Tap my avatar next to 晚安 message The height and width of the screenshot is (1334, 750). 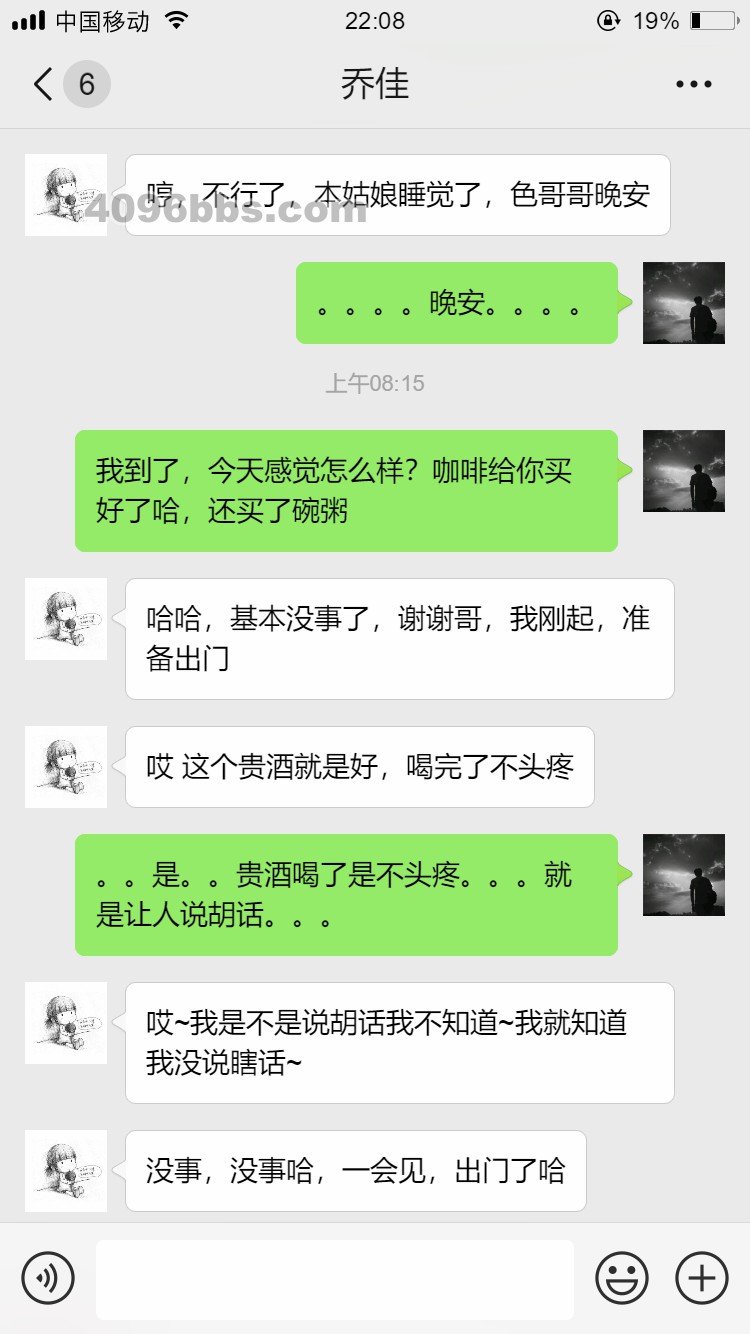[683, 303]
